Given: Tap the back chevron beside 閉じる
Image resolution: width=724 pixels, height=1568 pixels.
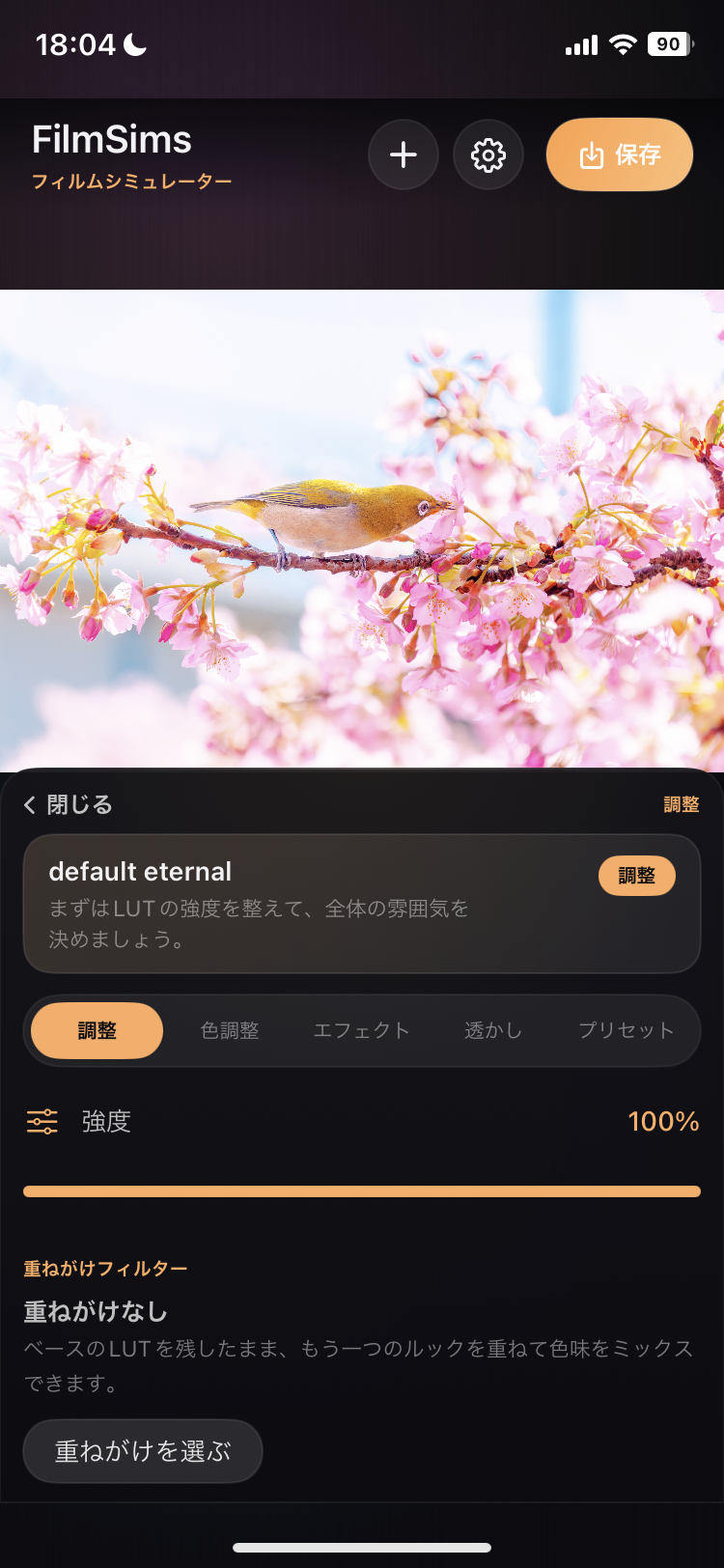Looking at the screenshot, I should point(28,803).
